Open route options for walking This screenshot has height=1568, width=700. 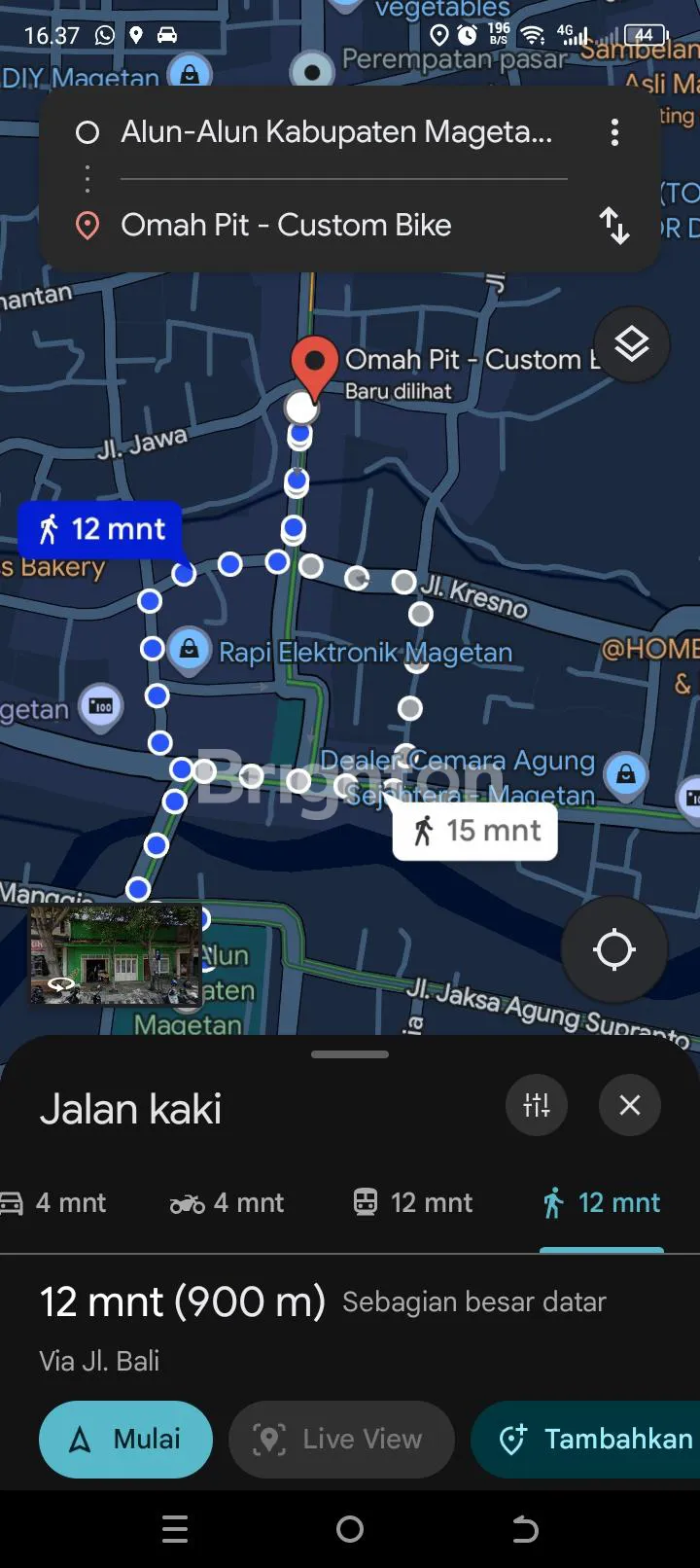click(x=537, y=1105)
